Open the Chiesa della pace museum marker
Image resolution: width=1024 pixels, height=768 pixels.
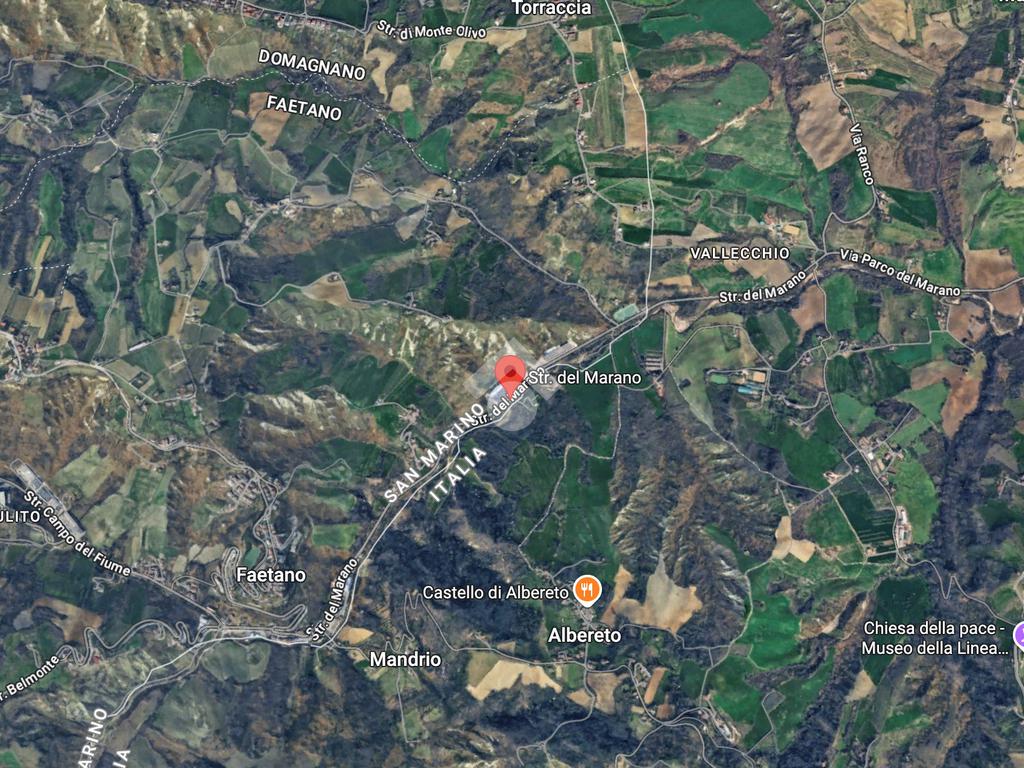(x=1018, y=635)
